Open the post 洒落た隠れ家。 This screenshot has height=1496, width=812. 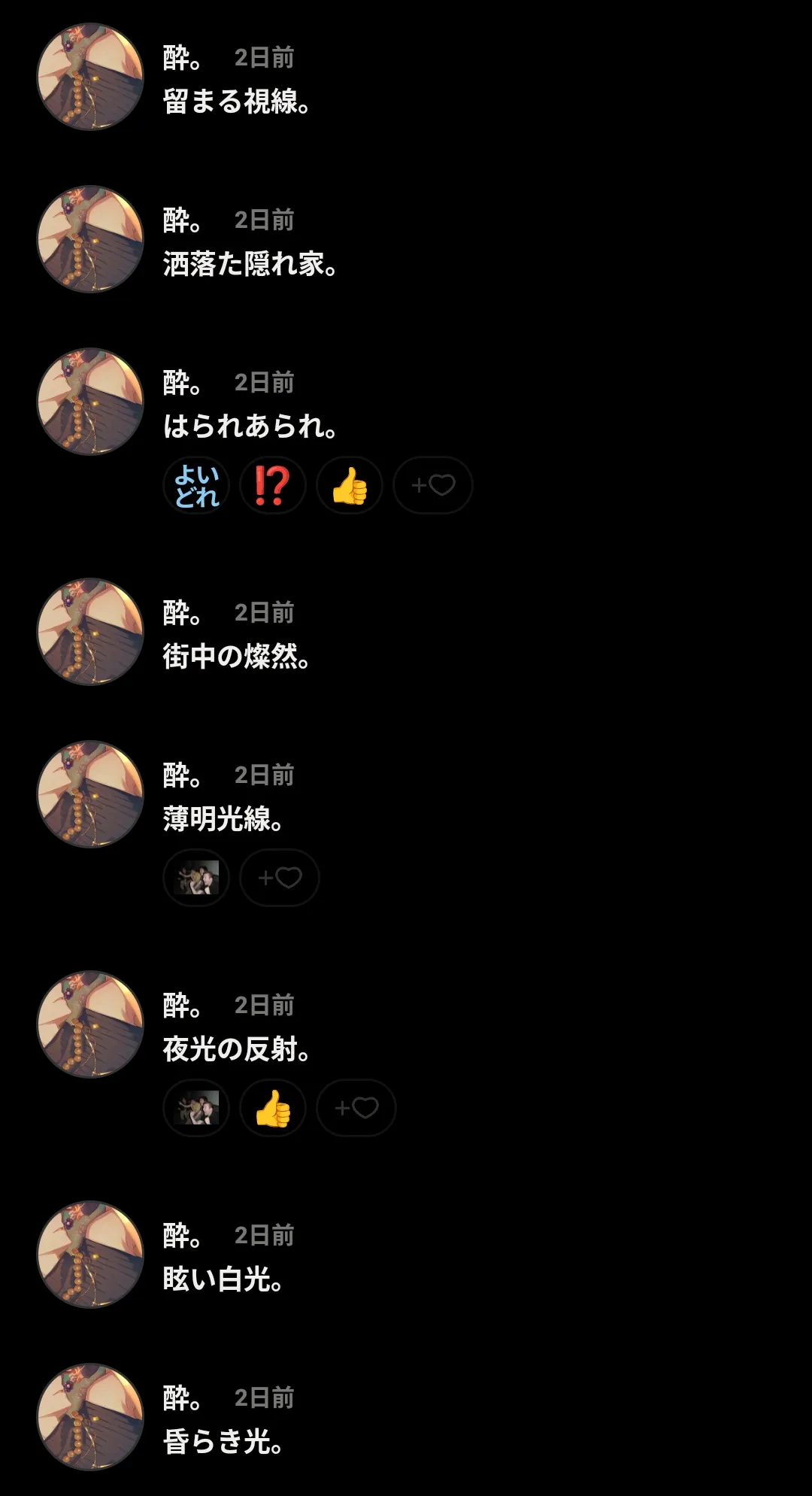click(250, 264)
